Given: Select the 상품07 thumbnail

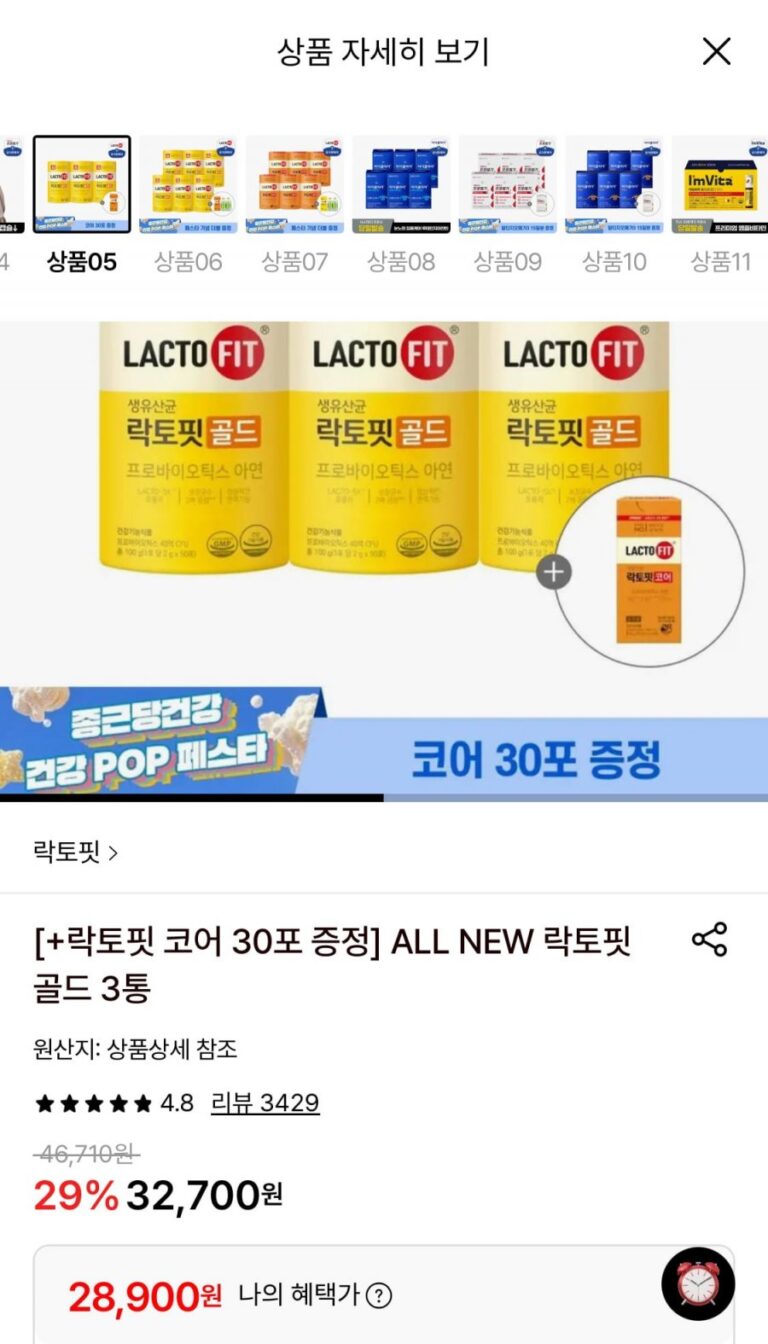Looking at the screenshot, I should 295,185.
